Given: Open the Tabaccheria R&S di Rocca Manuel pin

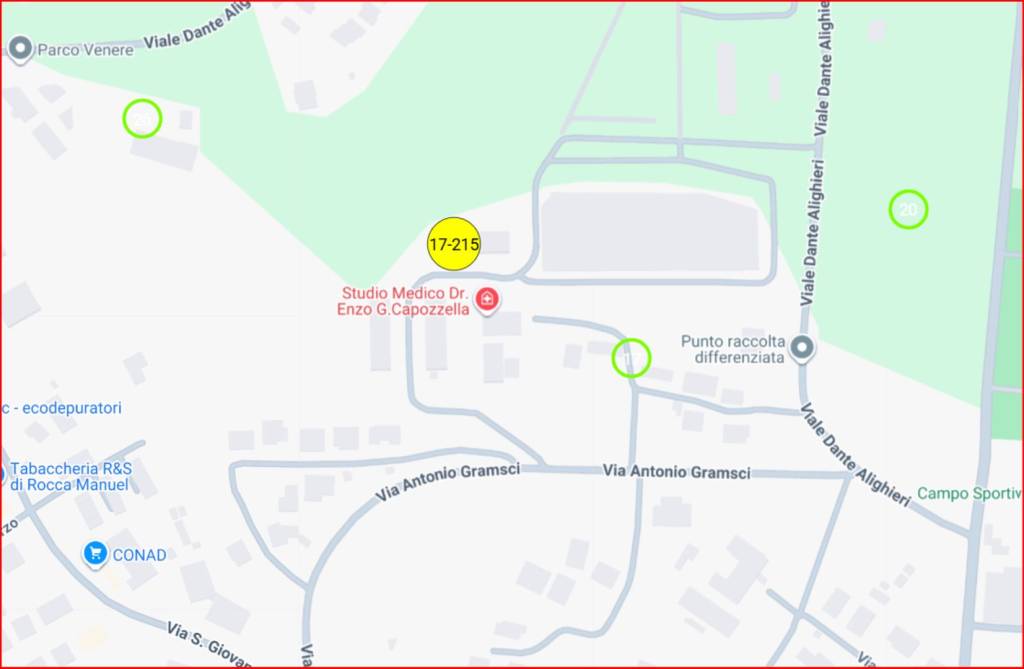Looking at the screenshot, I should 3,474.
